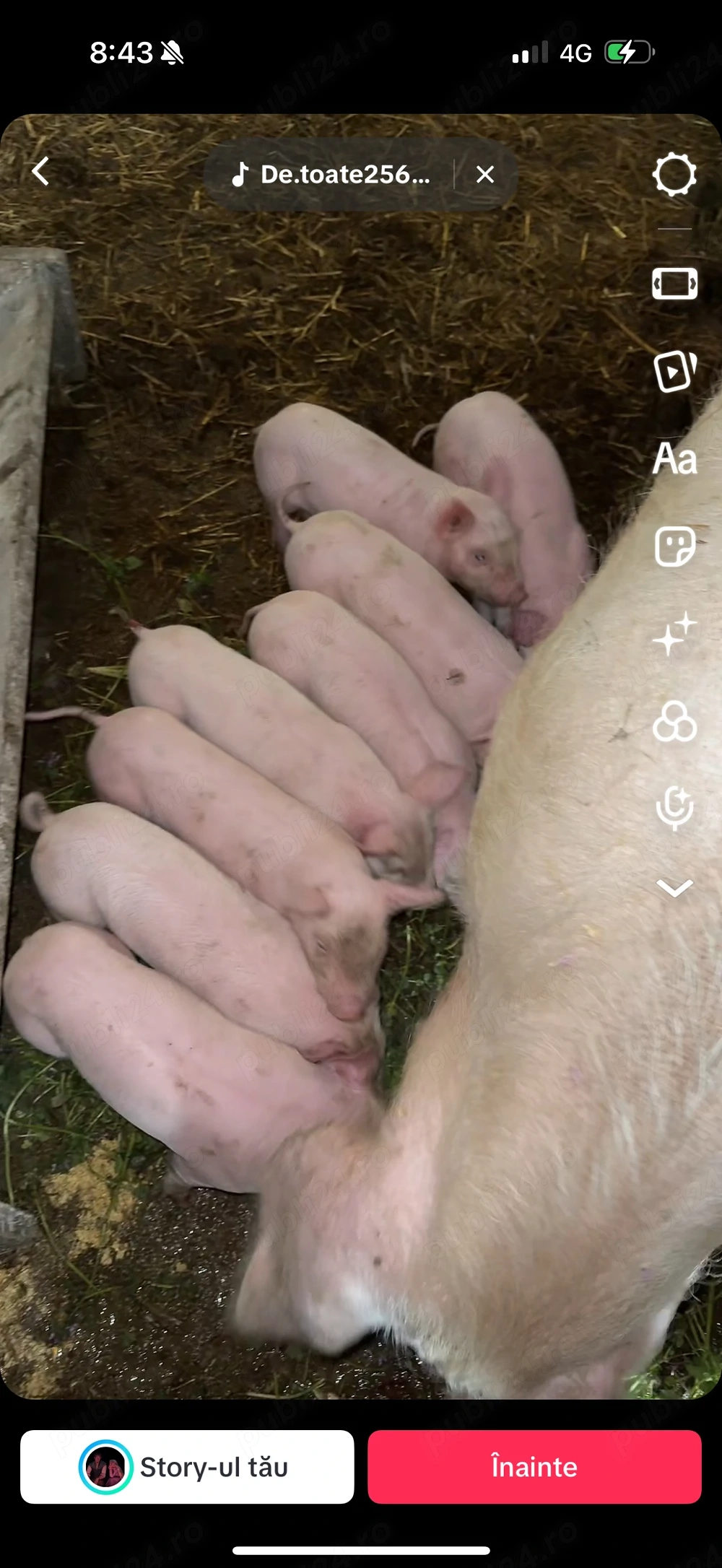
Task: Open the voice effects microphone tool
Action: pos(674,808)
